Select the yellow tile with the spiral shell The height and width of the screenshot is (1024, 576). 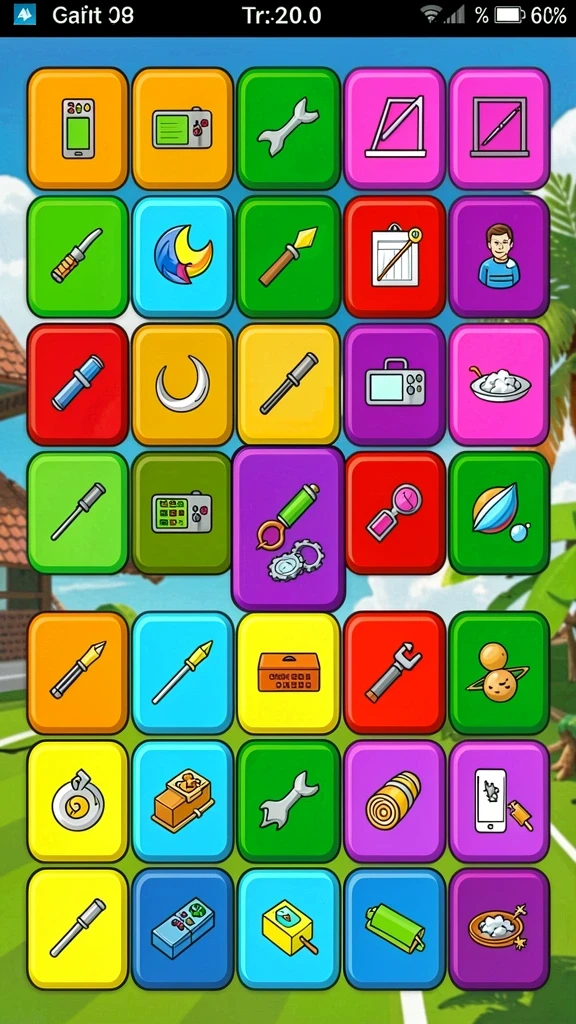(78, 801)
